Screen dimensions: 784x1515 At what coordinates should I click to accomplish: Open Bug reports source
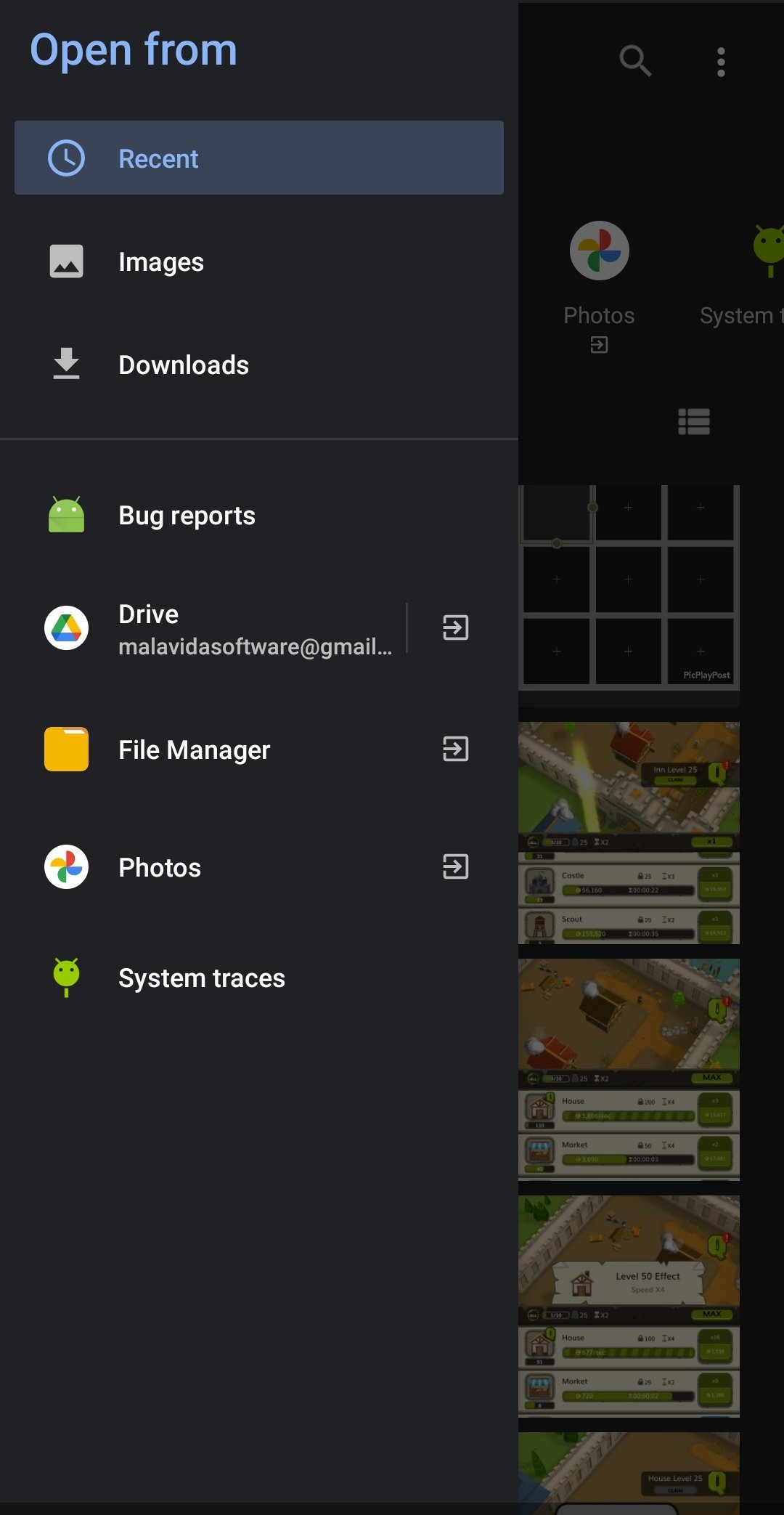(259, 516)
